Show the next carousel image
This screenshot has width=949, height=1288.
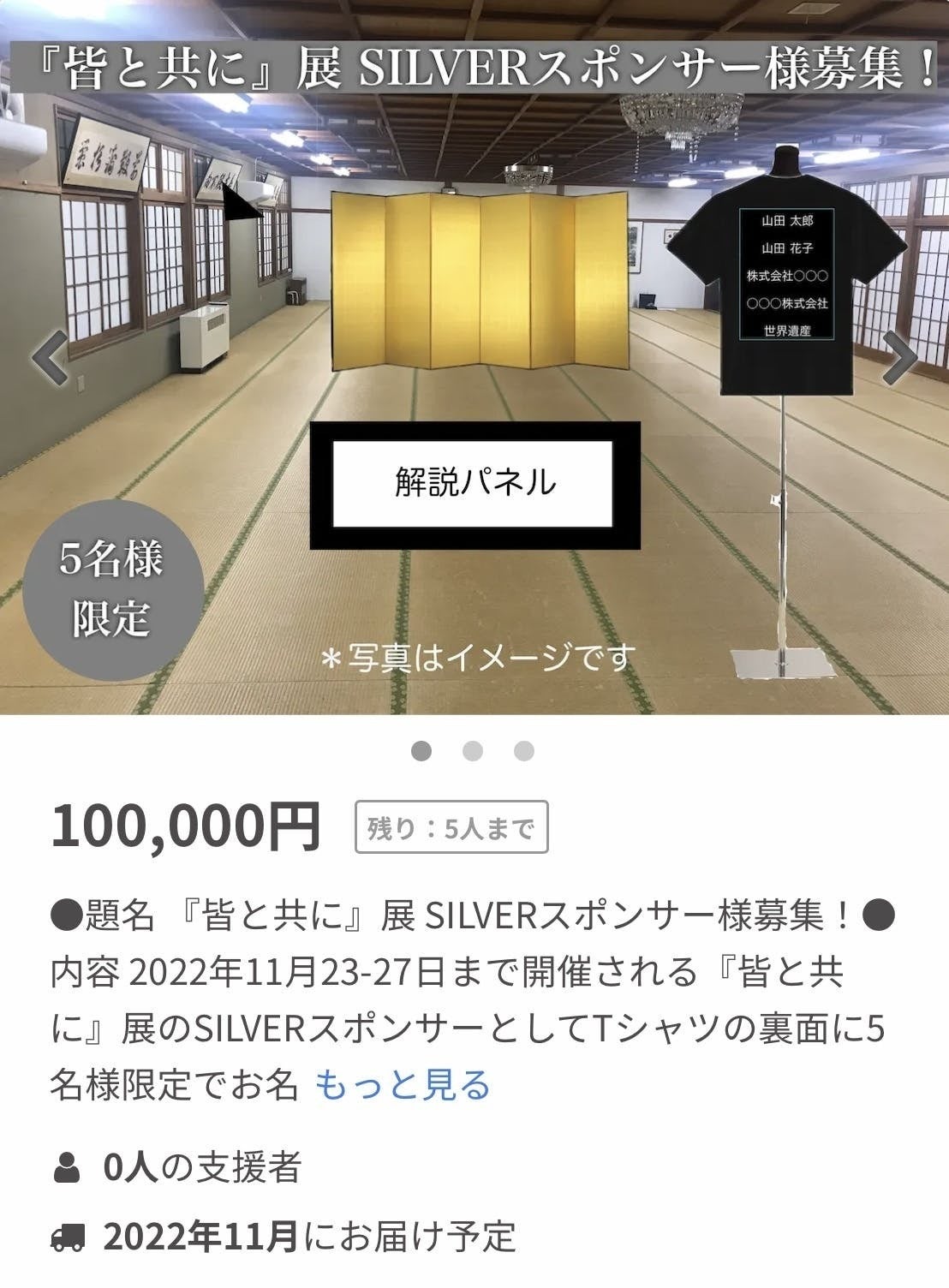coord(899,357)
